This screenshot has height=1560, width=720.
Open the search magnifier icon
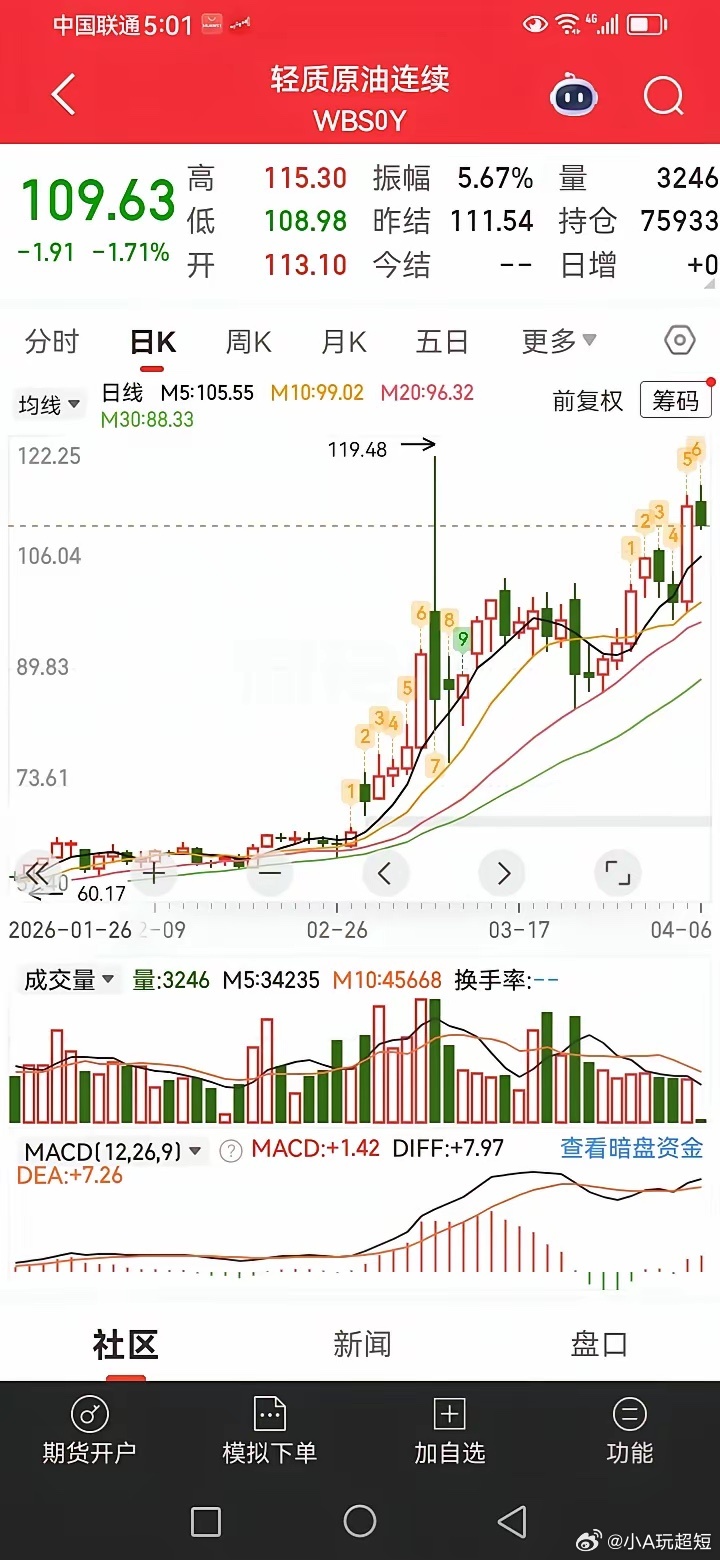662,96
